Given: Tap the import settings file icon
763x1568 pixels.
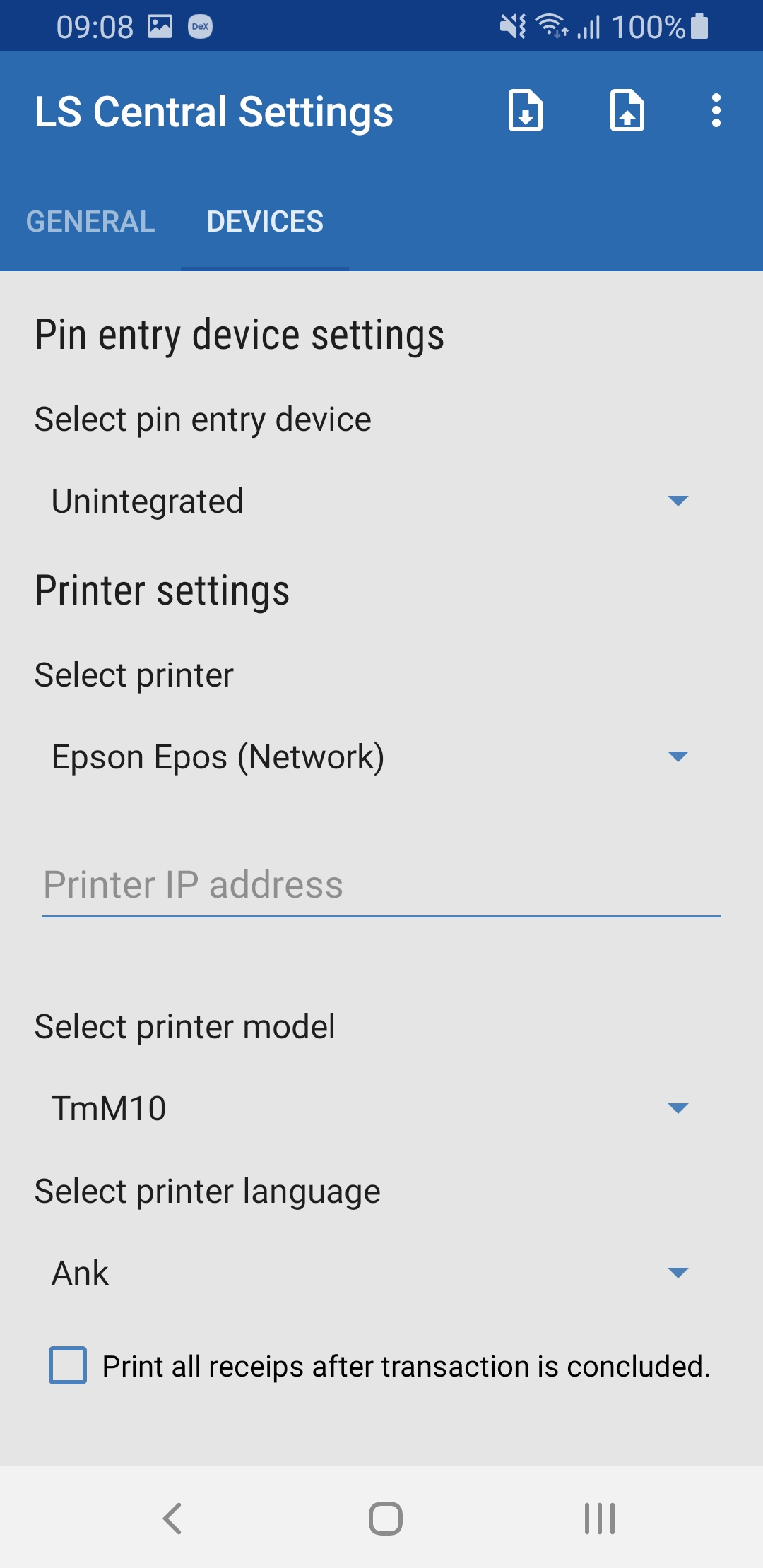Looking at the screenshot, I should pyautogui.click(x=526, y=111).
